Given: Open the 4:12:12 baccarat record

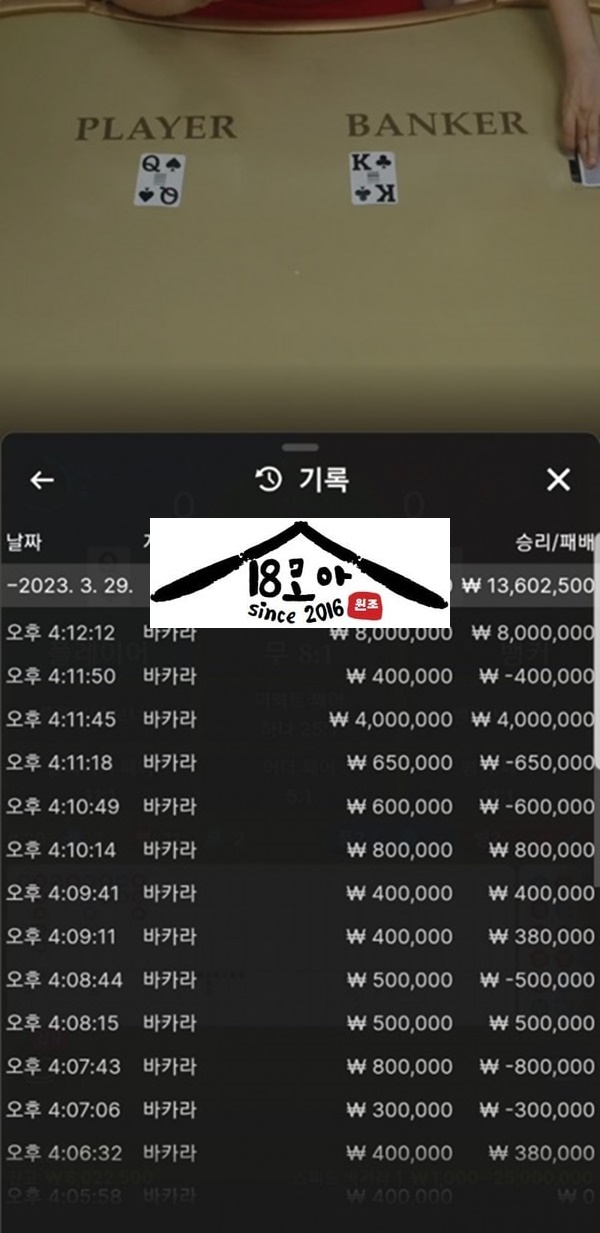Looking at the screenshot, I should click(x=300, y=632).
